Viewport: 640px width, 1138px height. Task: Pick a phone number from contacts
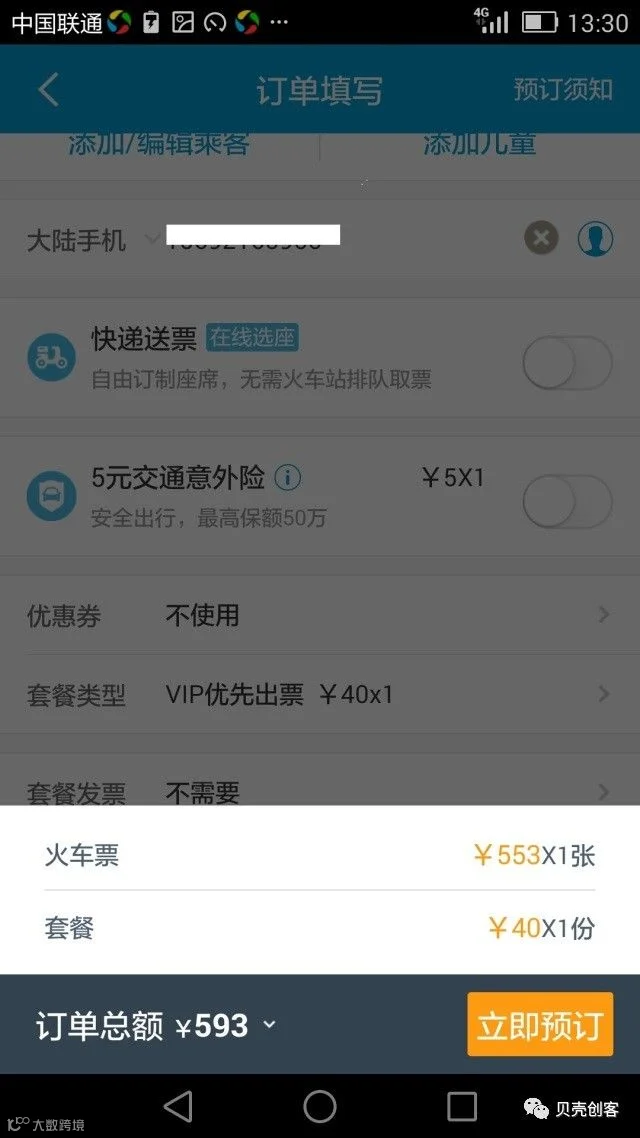tap(596, 238)
